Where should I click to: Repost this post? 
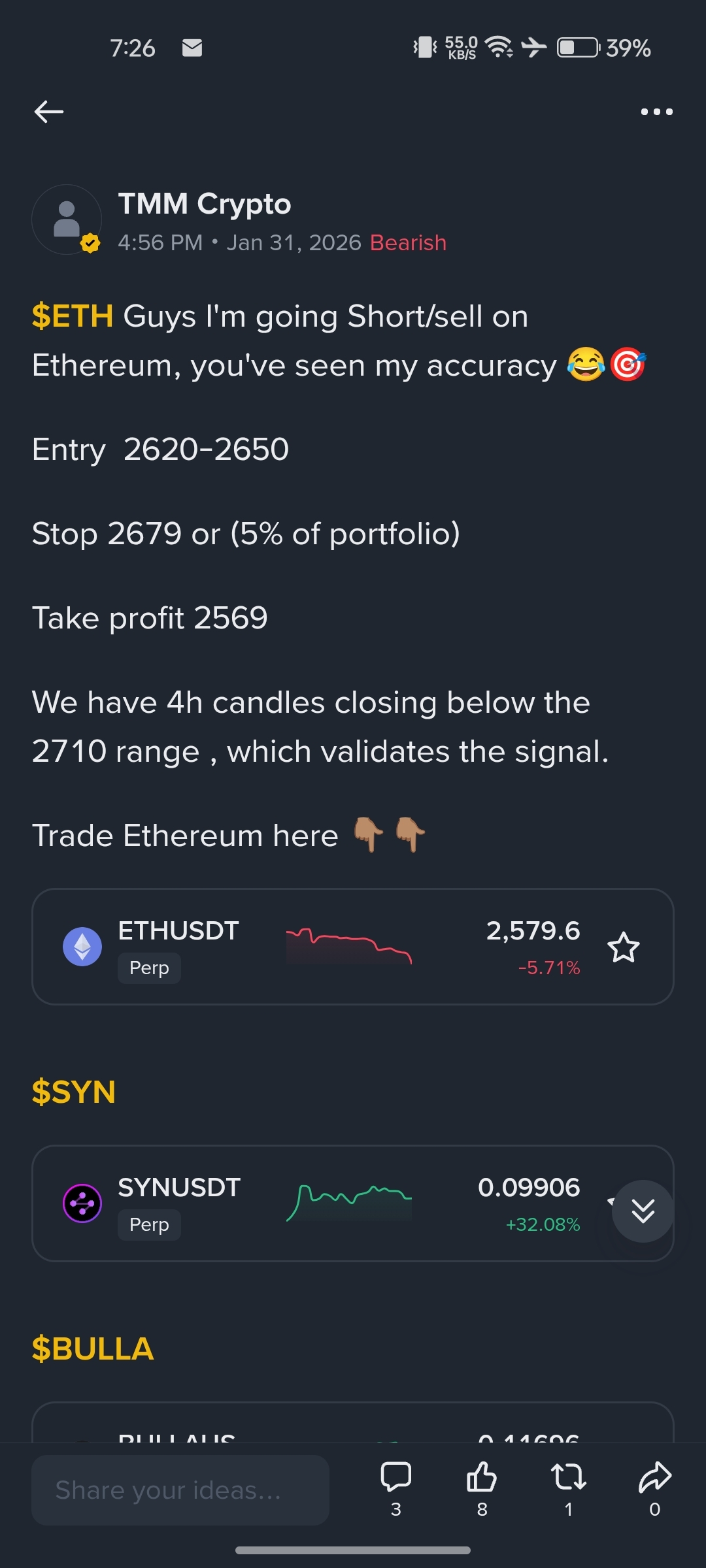[x=569, y=1489]
